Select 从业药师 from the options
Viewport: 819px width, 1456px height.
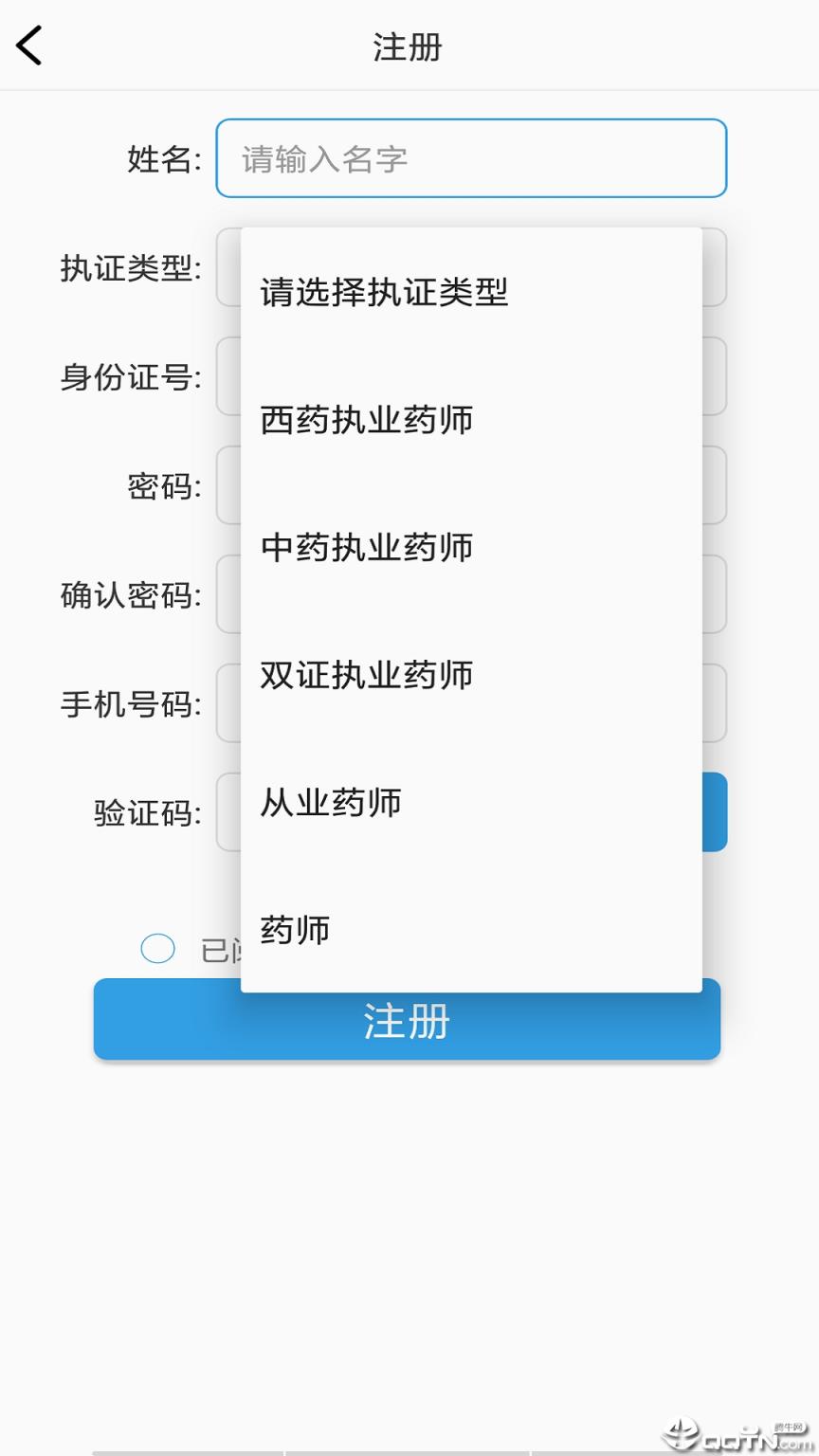pyautogui.click(x=331, y=803)
